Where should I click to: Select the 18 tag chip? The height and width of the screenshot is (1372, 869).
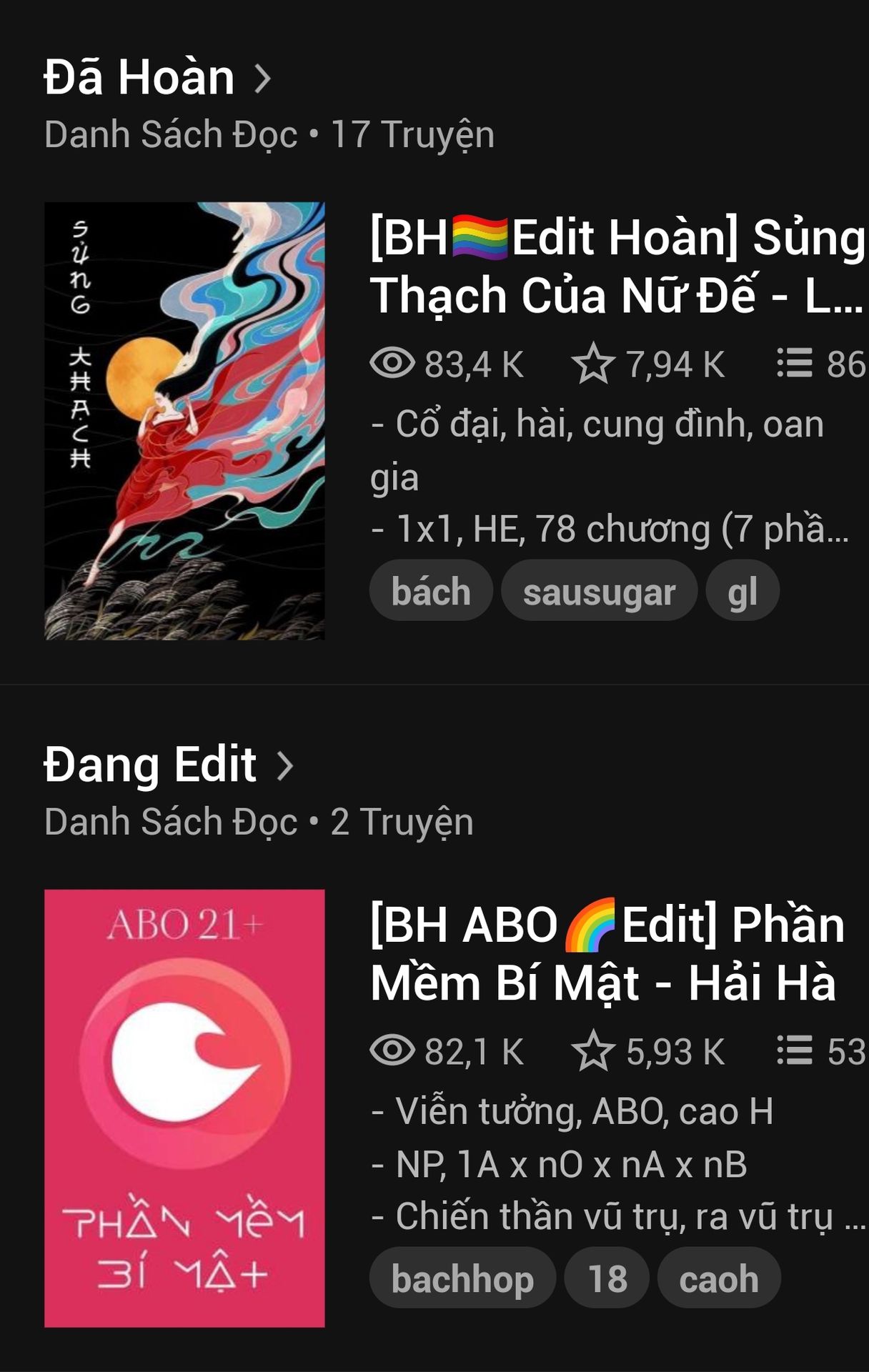tap(607, 1278)
